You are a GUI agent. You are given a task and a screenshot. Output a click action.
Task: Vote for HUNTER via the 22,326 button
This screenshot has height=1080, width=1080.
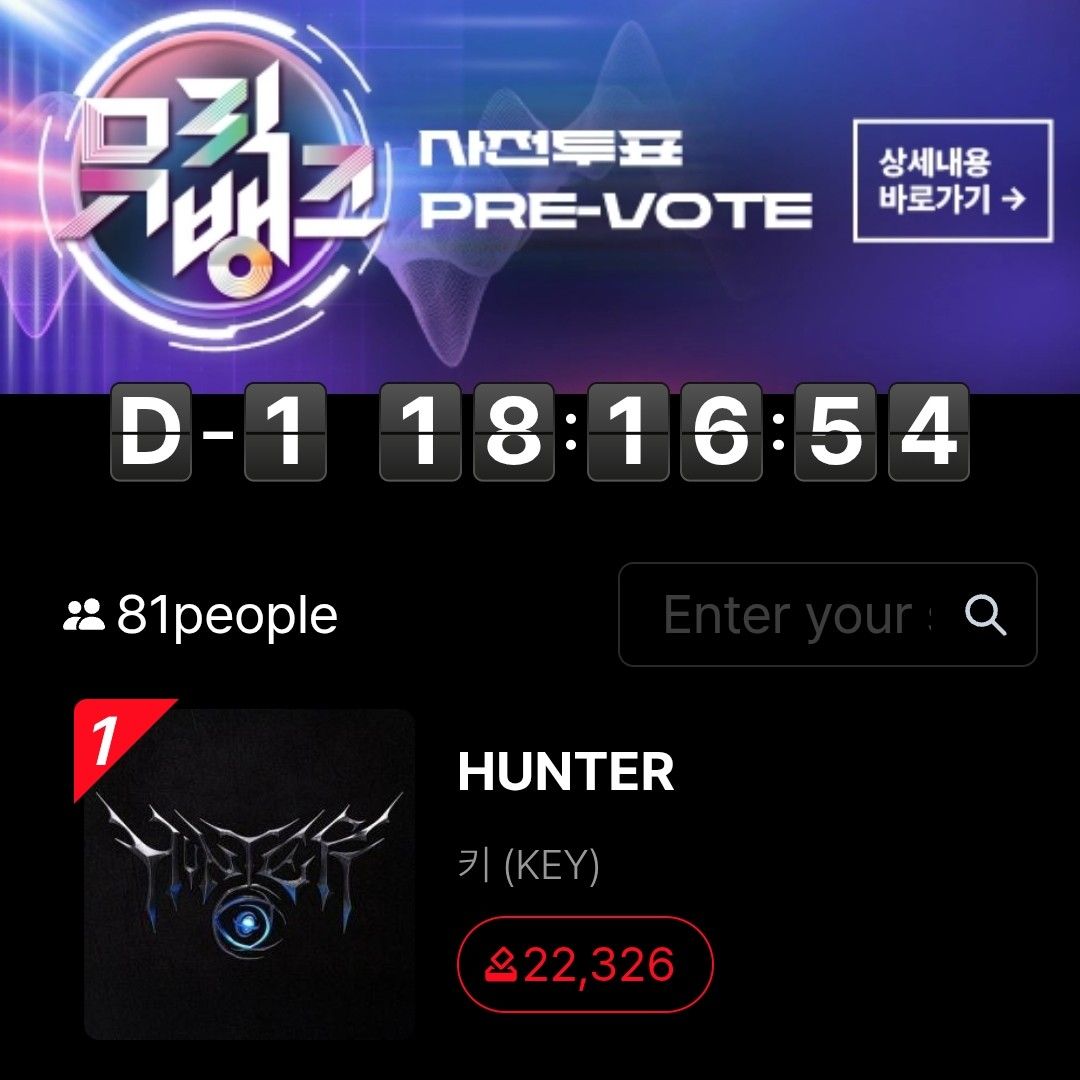pos(584,965)
